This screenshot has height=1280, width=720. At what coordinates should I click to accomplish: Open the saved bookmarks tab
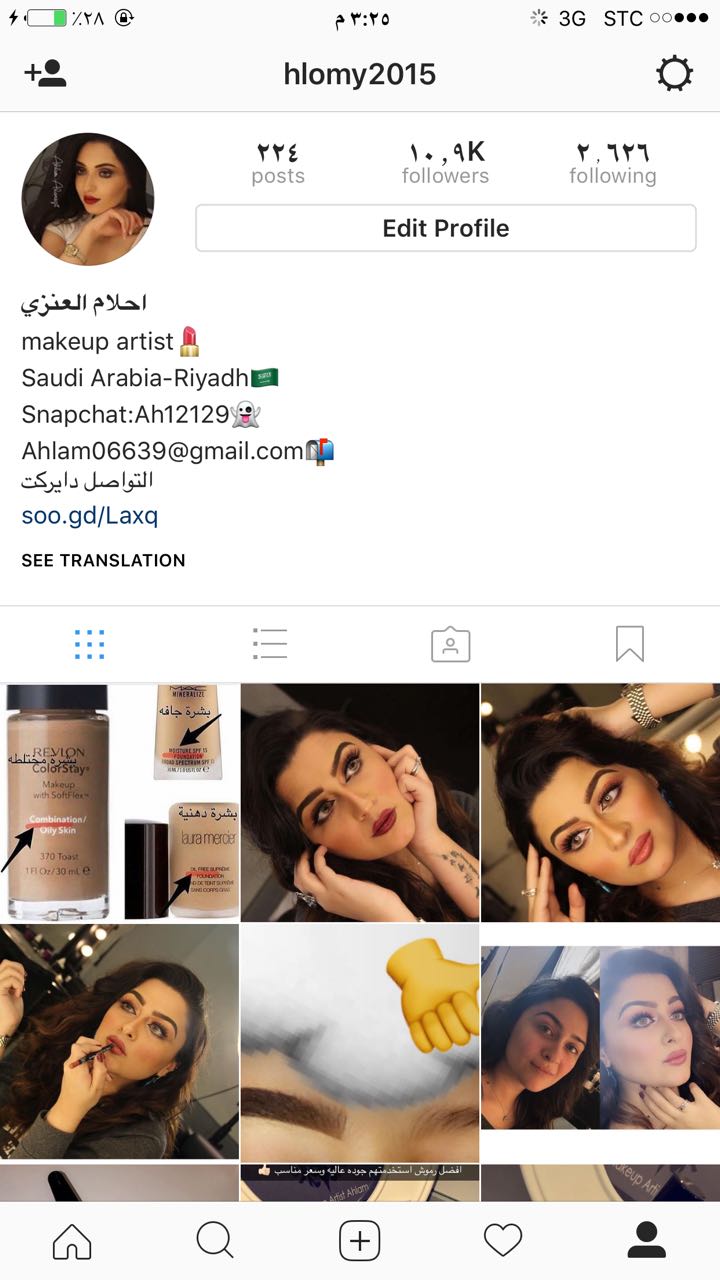point(630,644)
